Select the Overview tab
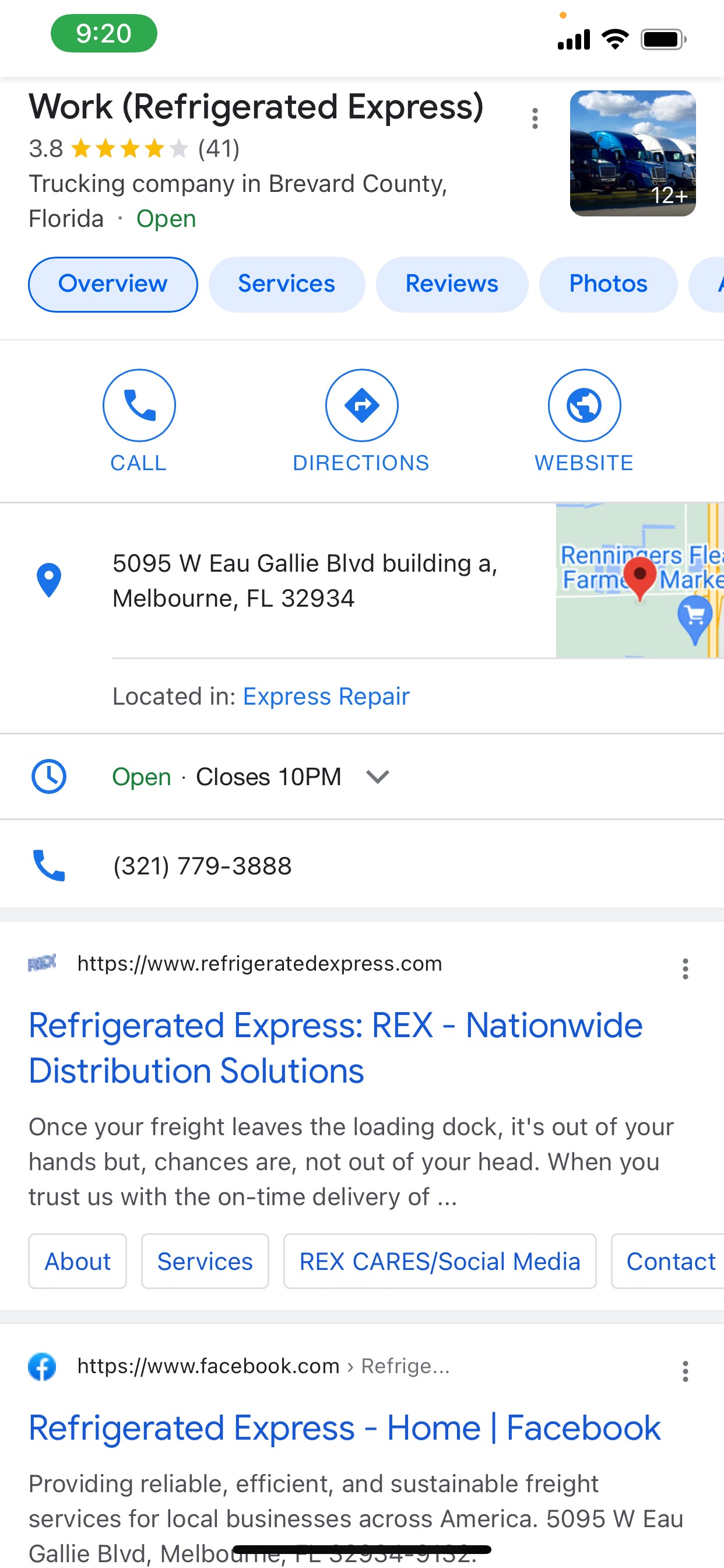The image size is (724, 1568). (113, 284)
